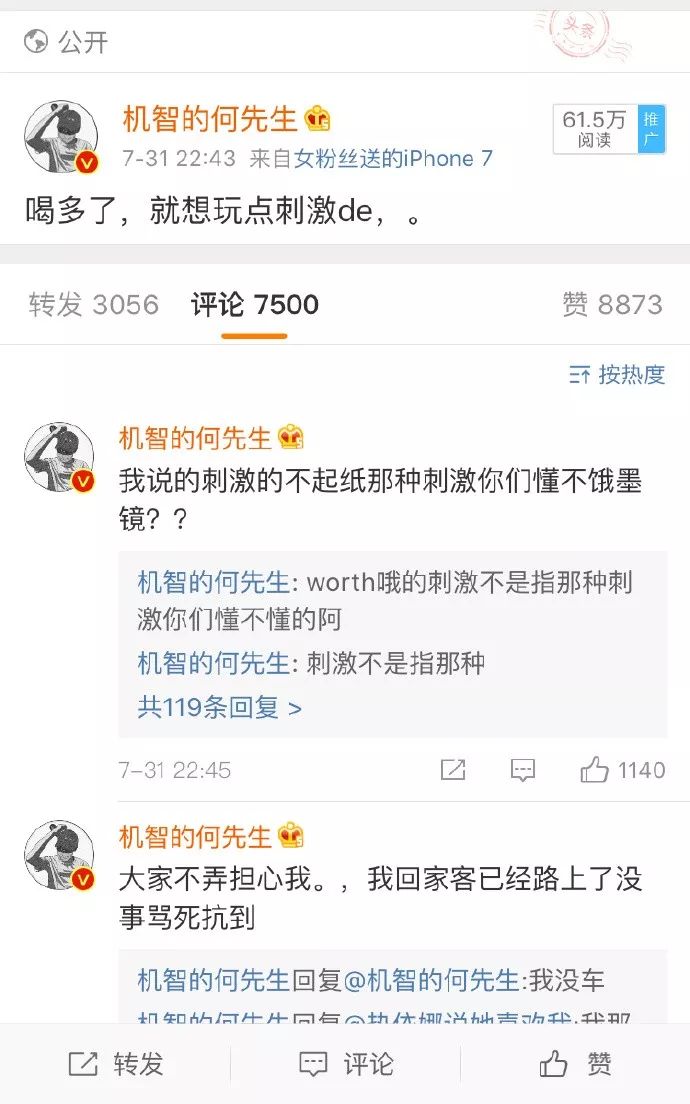Image resolution: width=690 pixels, height=1104 pixels.
Task: Tap 评论 in the bottom bar
Action: click(x=346, y=1064)
